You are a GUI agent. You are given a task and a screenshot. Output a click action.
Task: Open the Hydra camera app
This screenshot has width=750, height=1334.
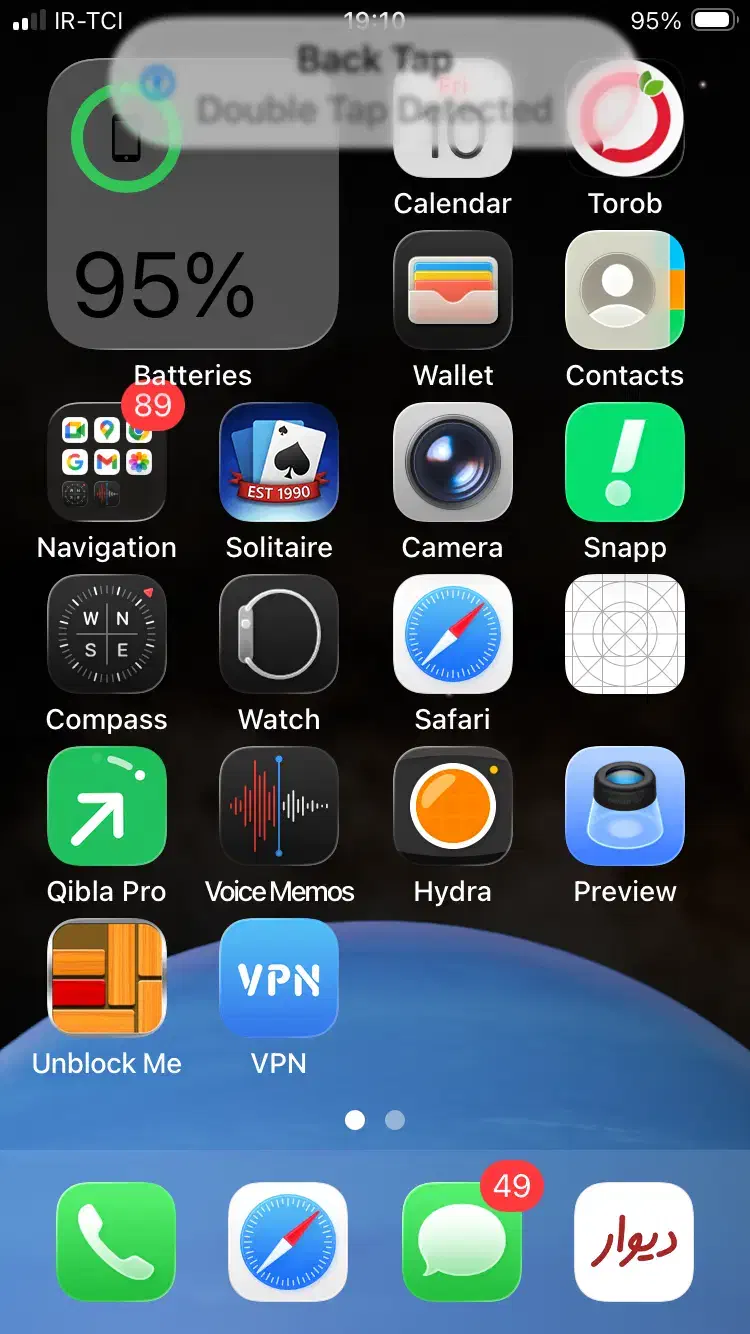[453, 806]
